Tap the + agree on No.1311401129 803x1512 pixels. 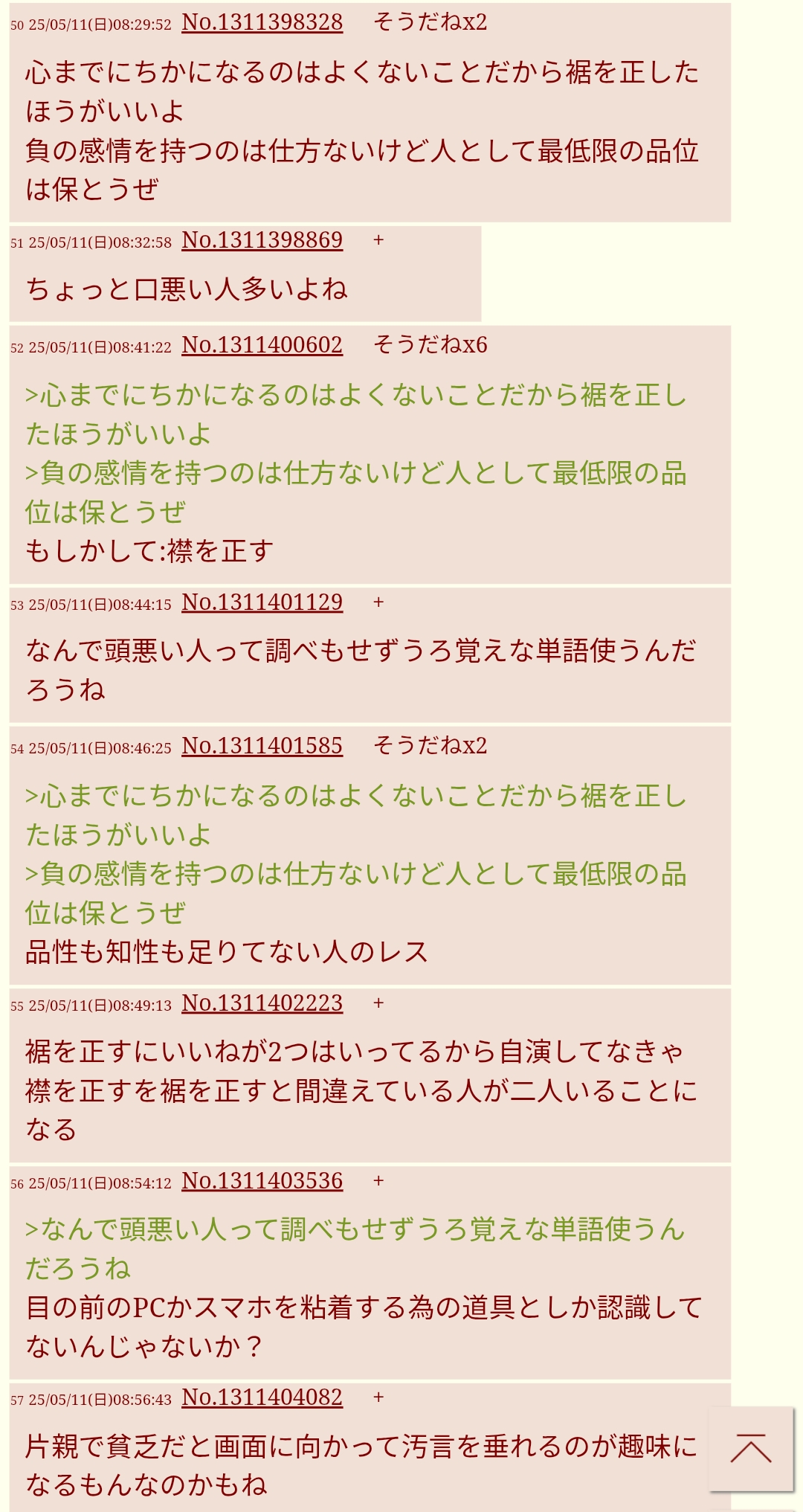(378, 602)
